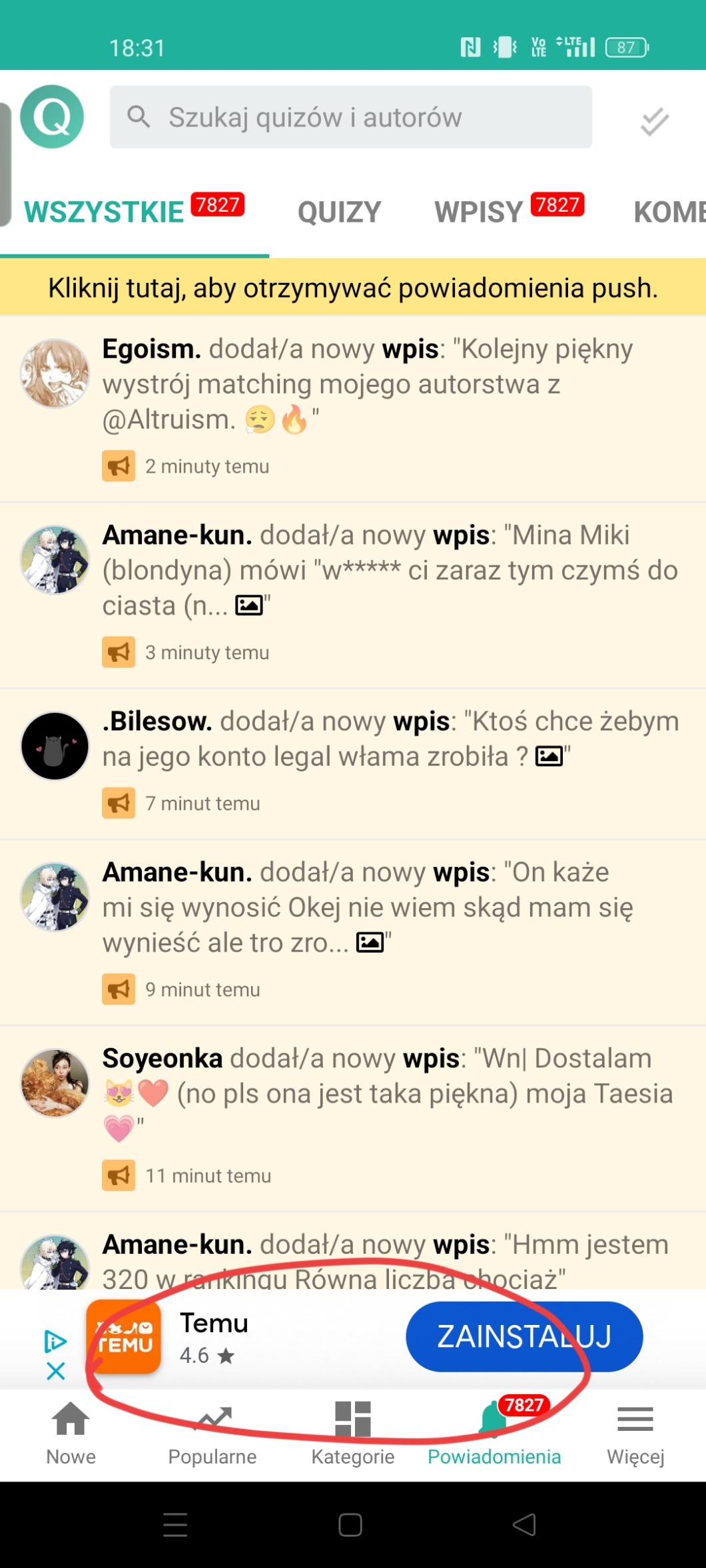Open the green Q logo home button
The image size is (706, 1568).
(x=52, y=117)
